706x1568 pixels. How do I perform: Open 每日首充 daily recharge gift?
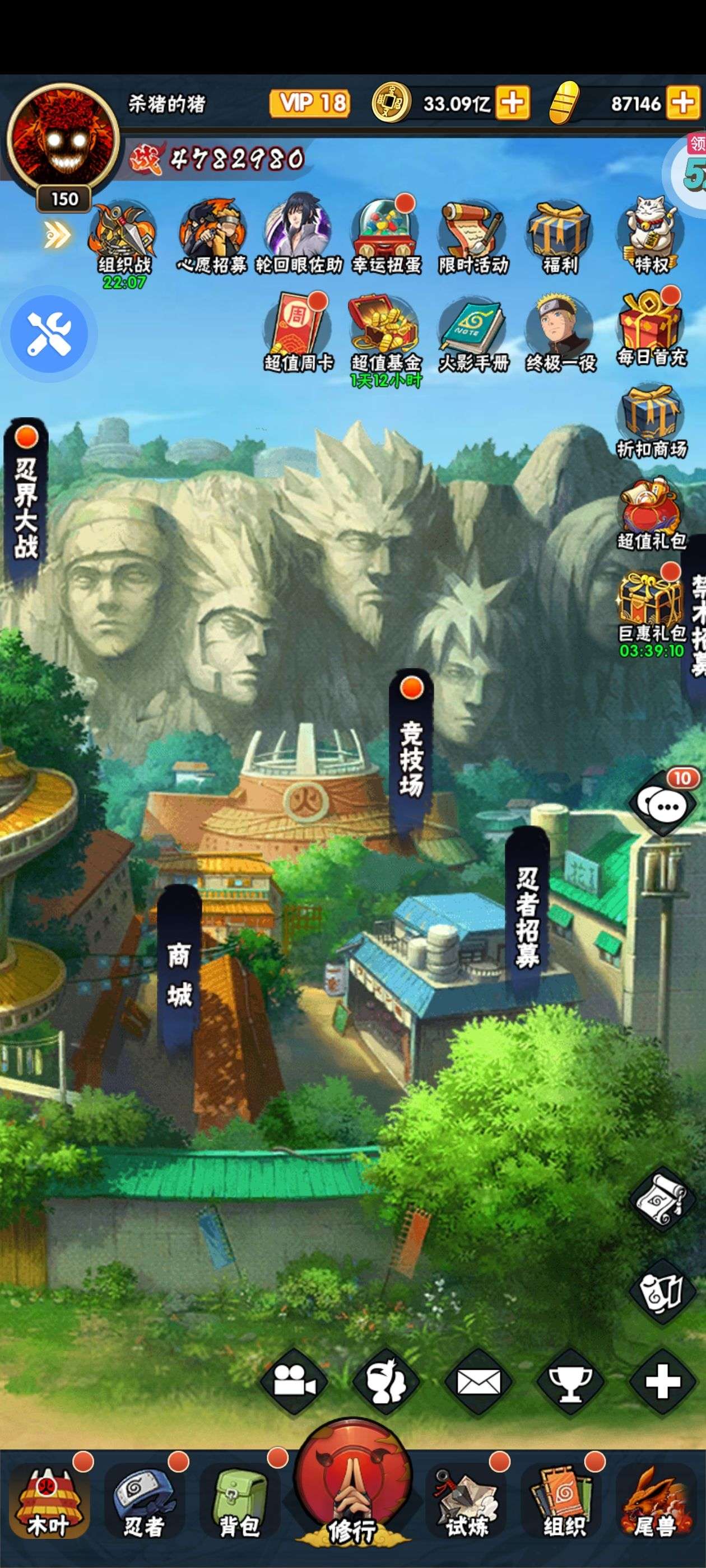651,330
